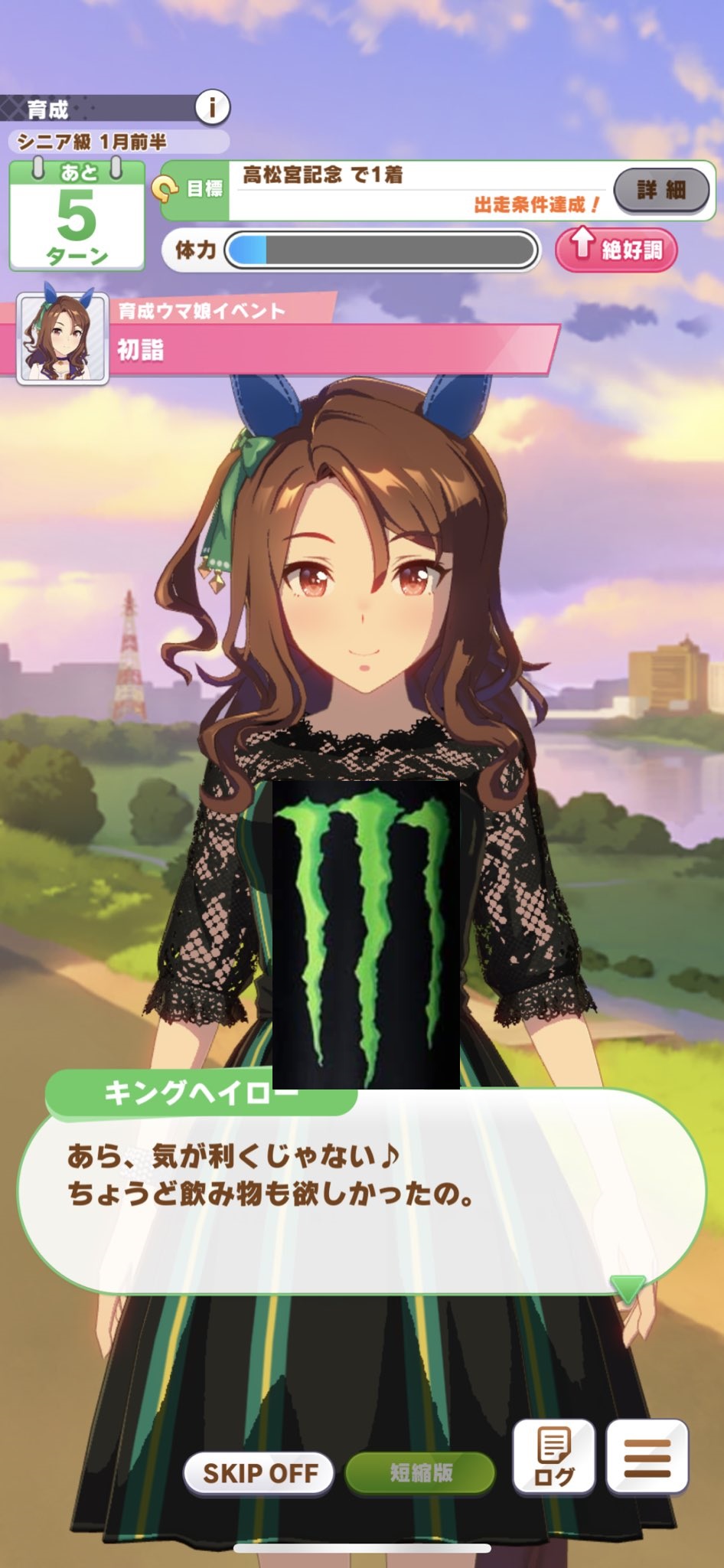Open the 詳細 goal details button

[x=661, y=189]
